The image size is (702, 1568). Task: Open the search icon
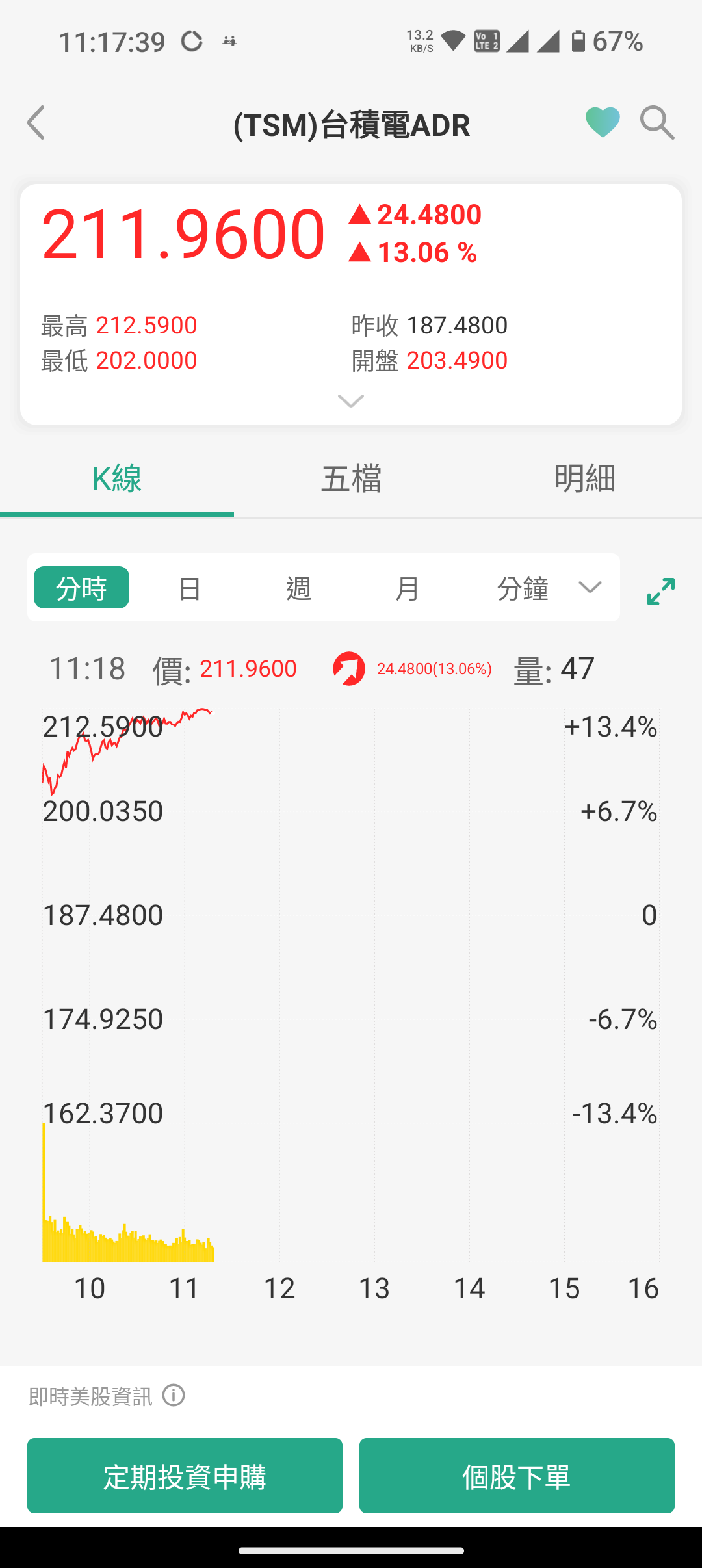pyautogui.click(x=656, y=122)
